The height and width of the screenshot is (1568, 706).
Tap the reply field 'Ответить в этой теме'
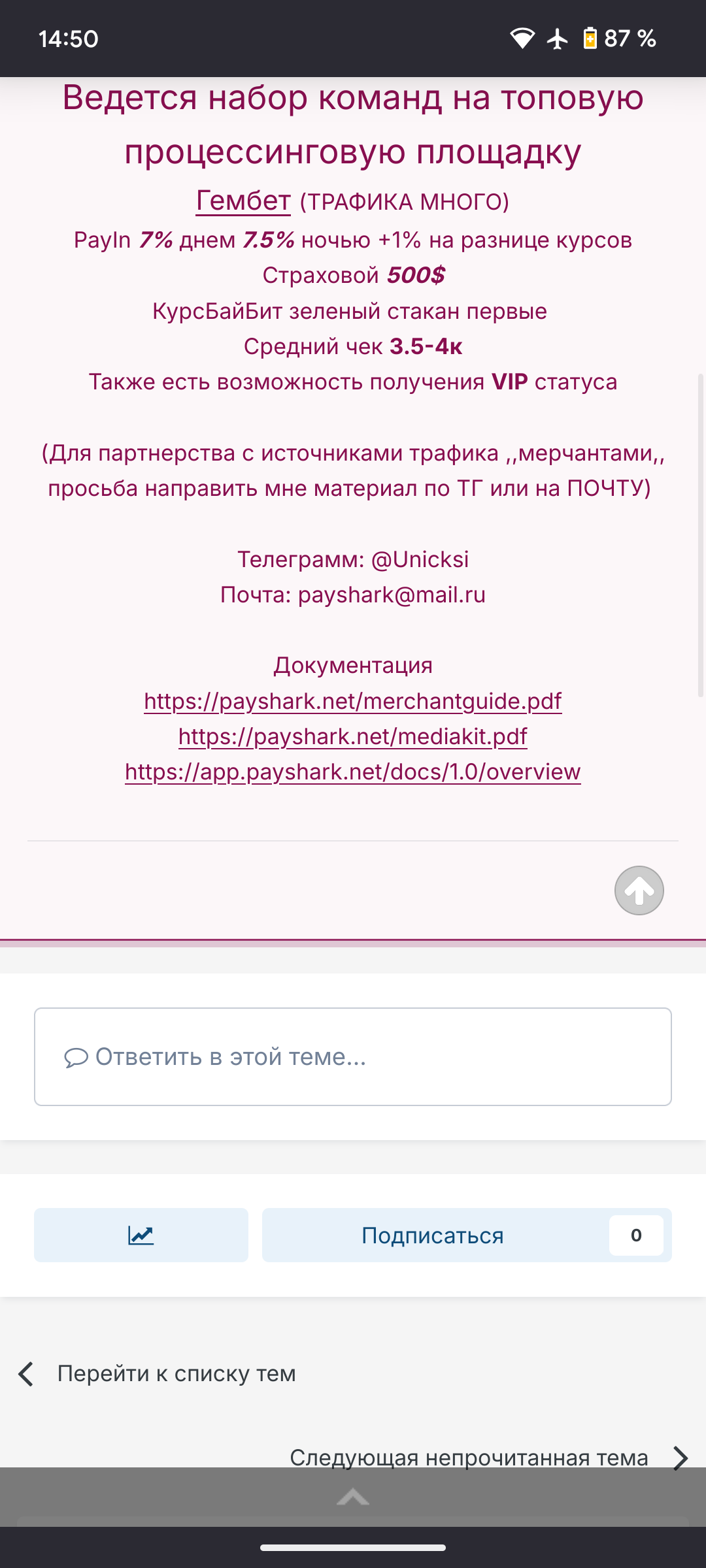[x=352, y=1056]
